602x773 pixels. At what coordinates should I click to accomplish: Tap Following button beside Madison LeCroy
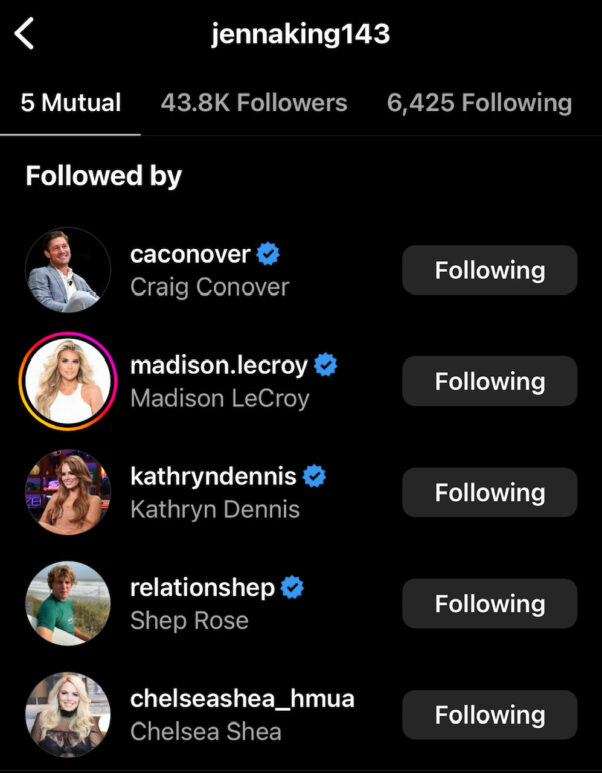(489, 381)
